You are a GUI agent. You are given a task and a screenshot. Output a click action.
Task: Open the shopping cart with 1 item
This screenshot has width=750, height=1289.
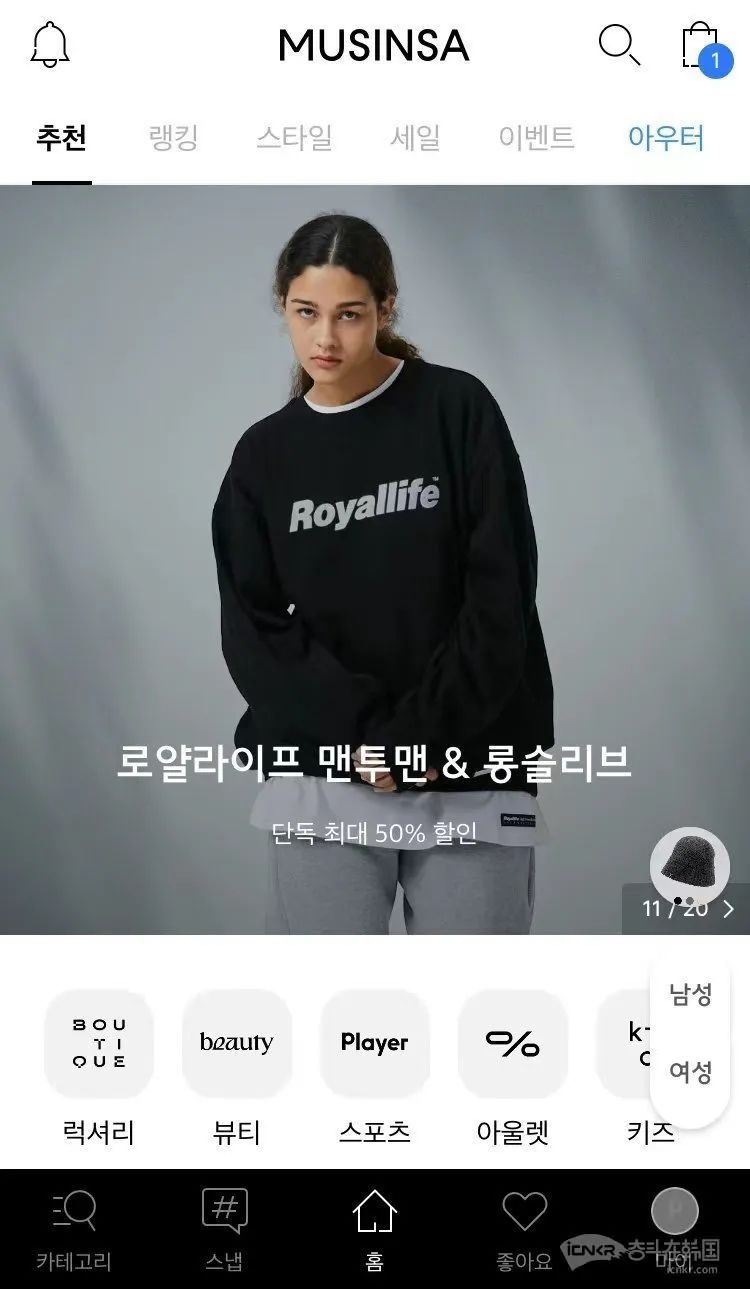(x=700, y=45)
